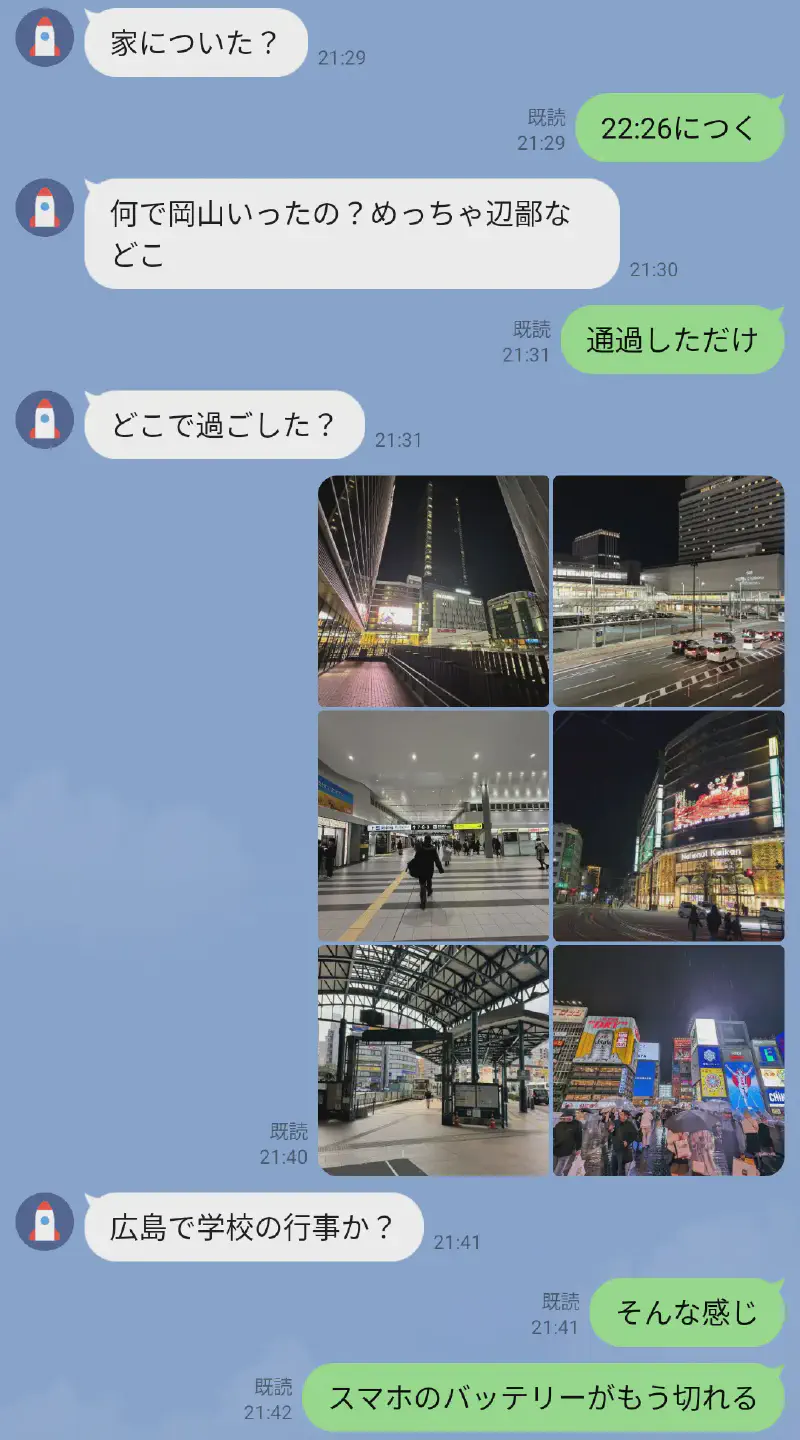Open the neon street crowd photo

668,1060
